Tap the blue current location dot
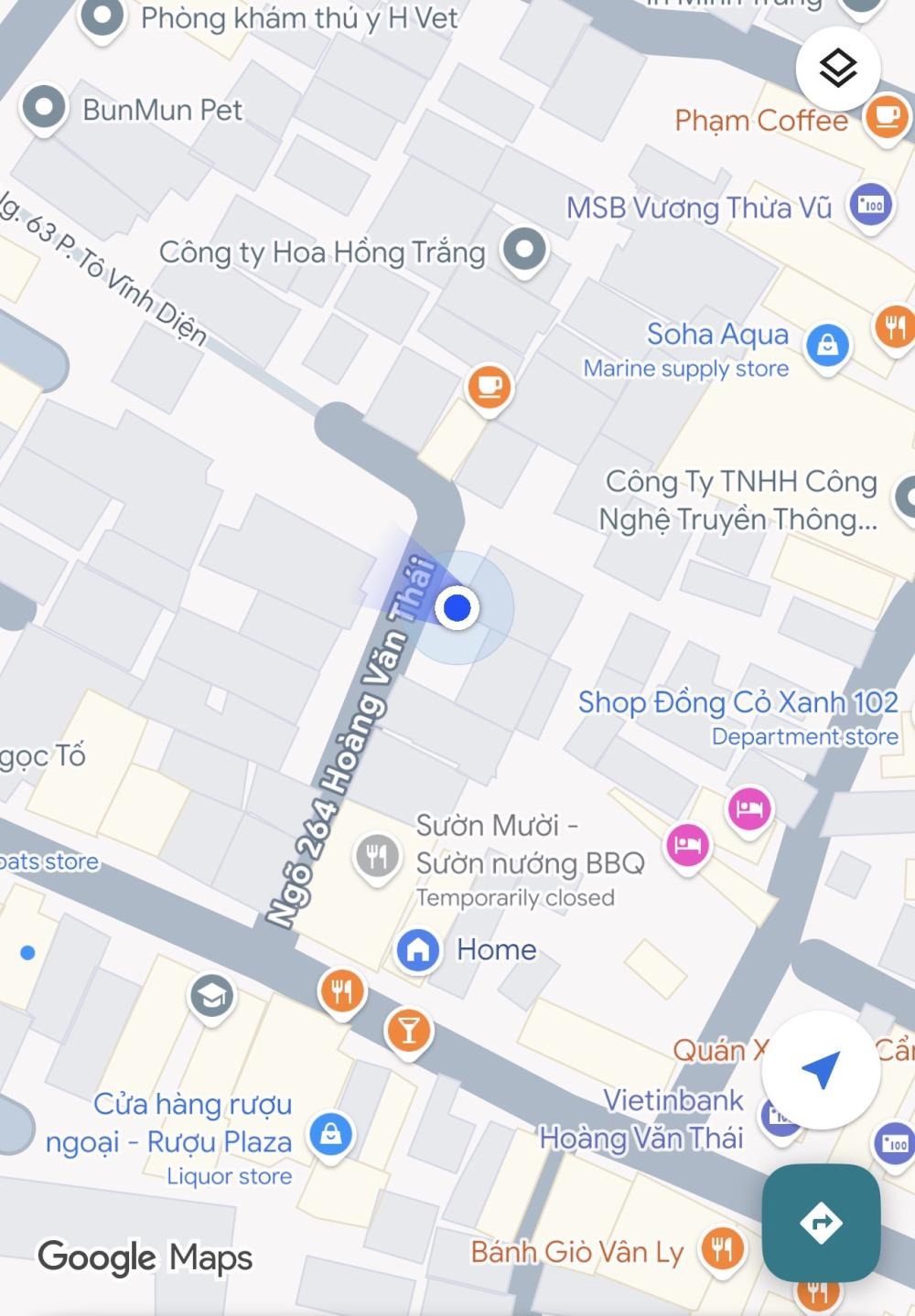 tap(457, 607)
